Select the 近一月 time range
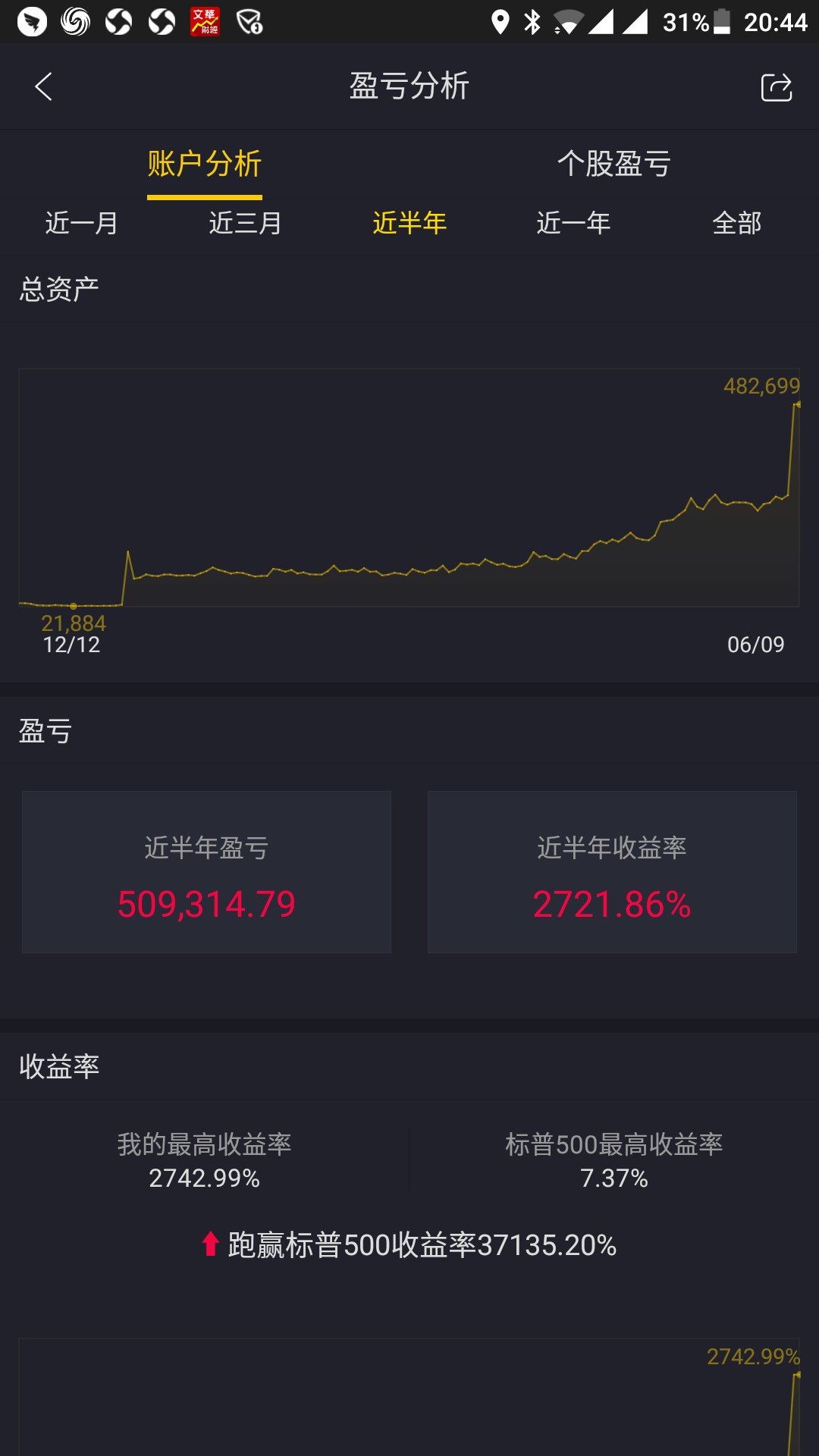Viewport: 819px width, 1456px height. click(x=82, y=223)
